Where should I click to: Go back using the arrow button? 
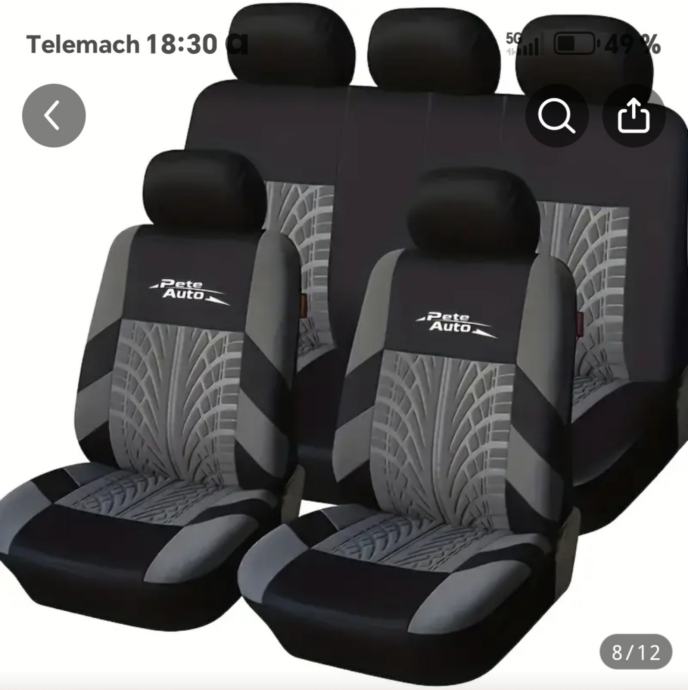pyautogui.click(x=54, y=116)
